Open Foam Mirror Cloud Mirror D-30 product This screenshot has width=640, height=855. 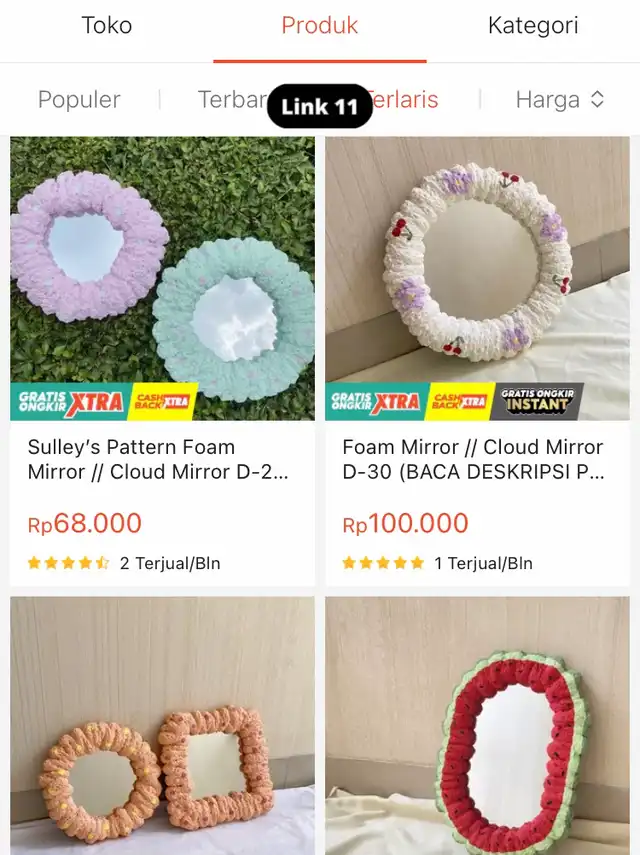point(477,360)
